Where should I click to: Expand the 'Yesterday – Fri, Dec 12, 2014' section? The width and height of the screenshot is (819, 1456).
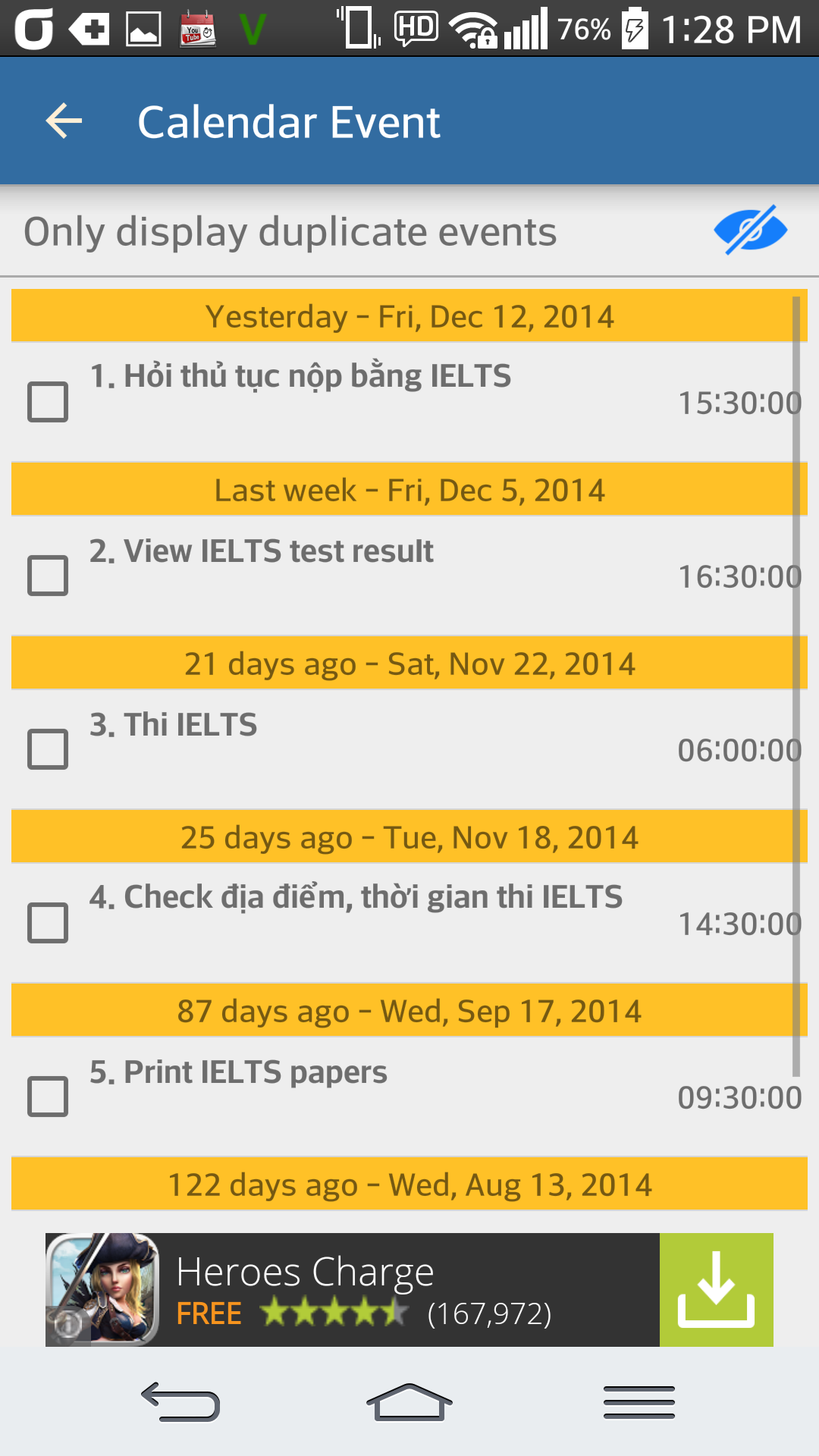409,316
